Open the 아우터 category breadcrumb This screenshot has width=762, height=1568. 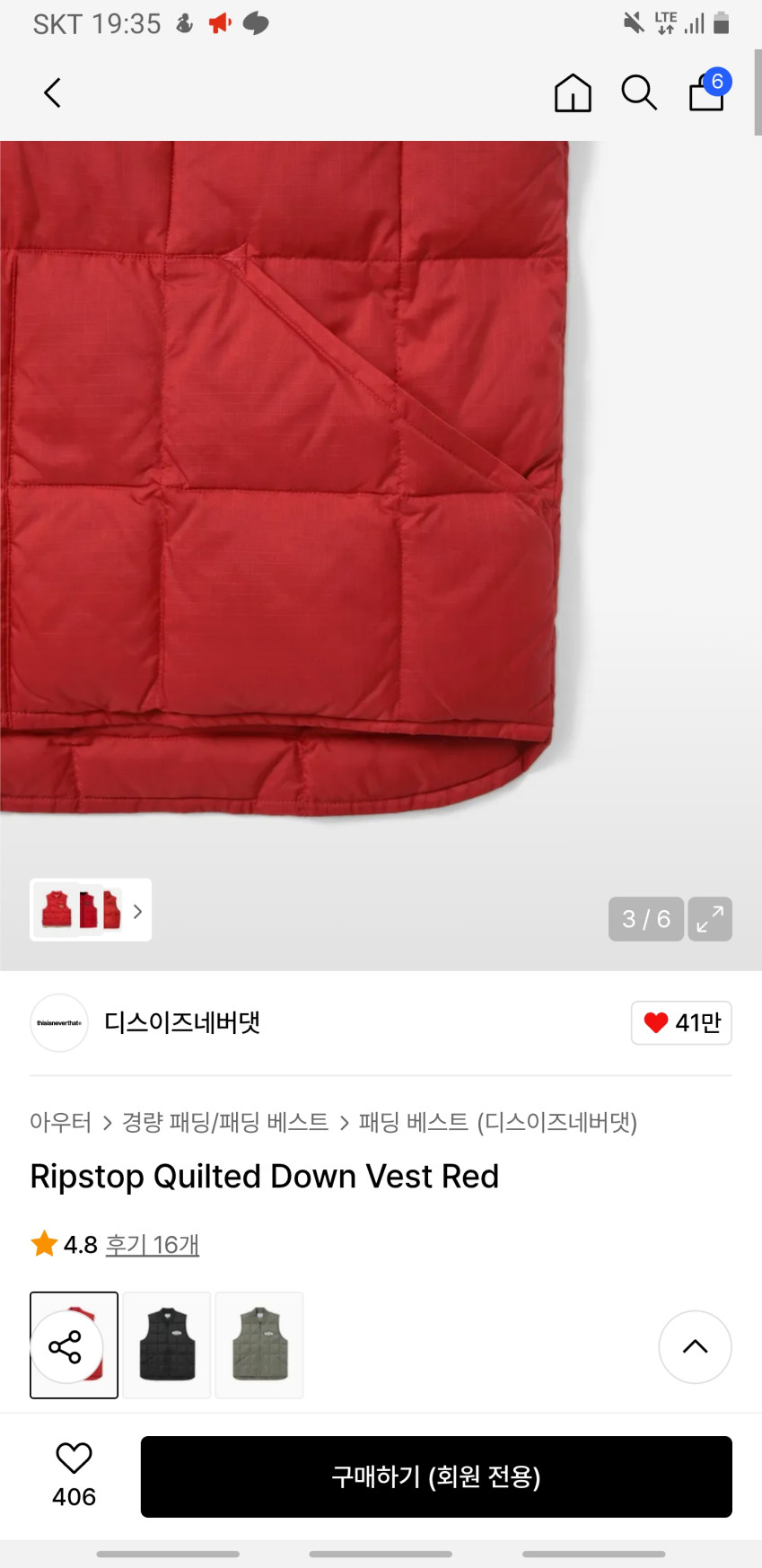[60, 1122]
